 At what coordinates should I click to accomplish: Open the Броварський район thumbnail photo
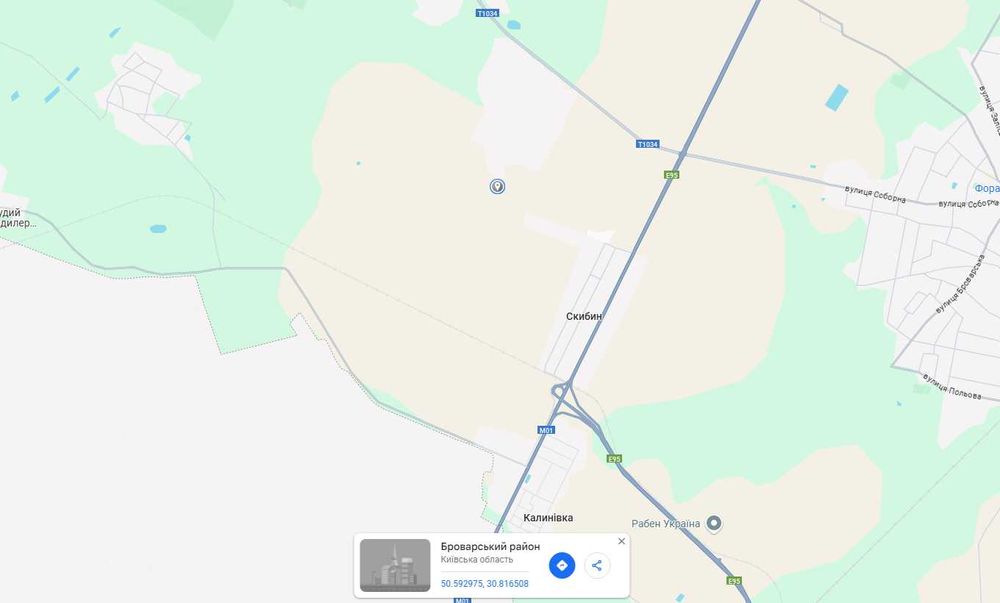tap(395, 565)
